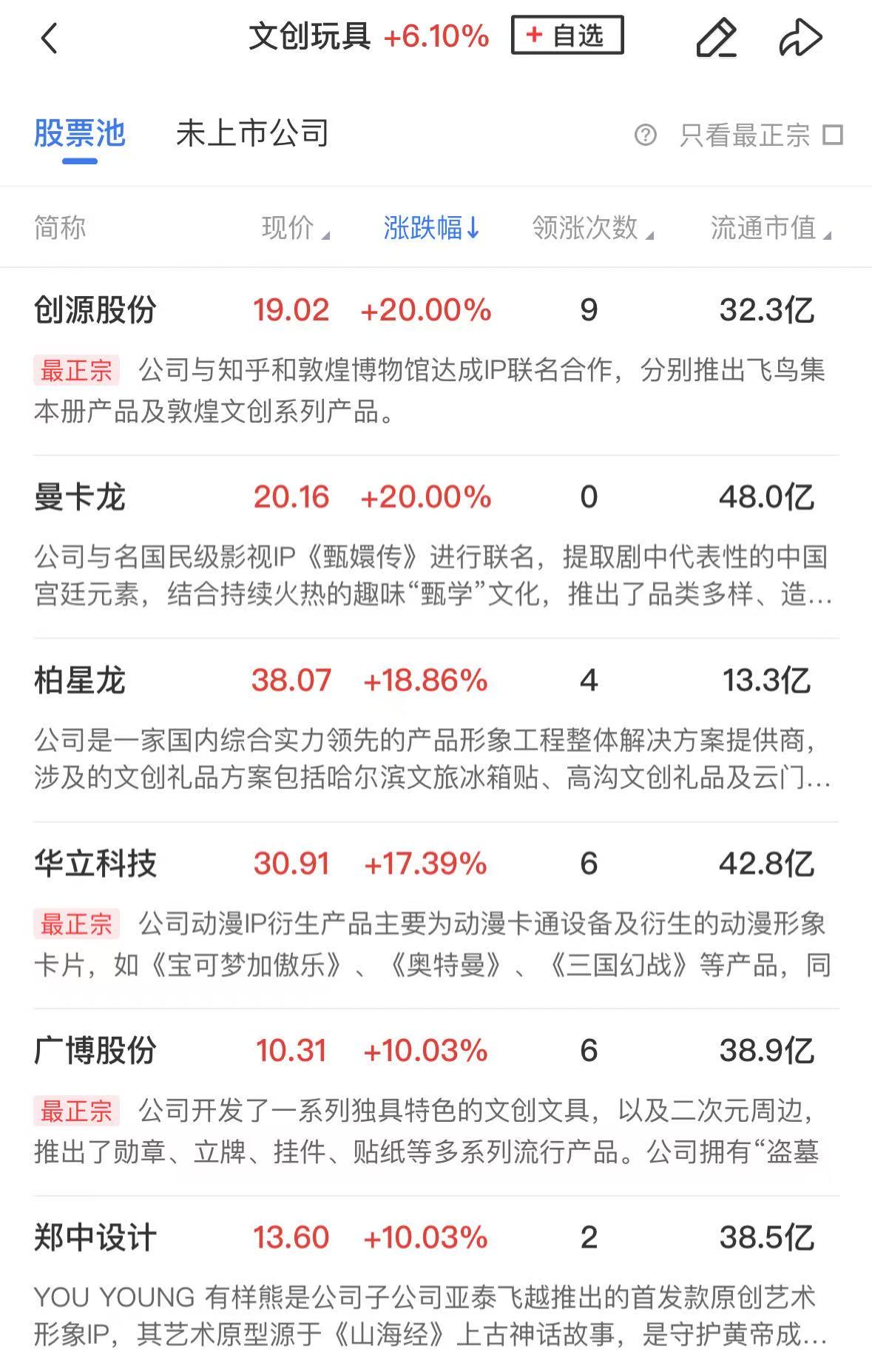Go back using the top-left arrow

tap(49, 38)
